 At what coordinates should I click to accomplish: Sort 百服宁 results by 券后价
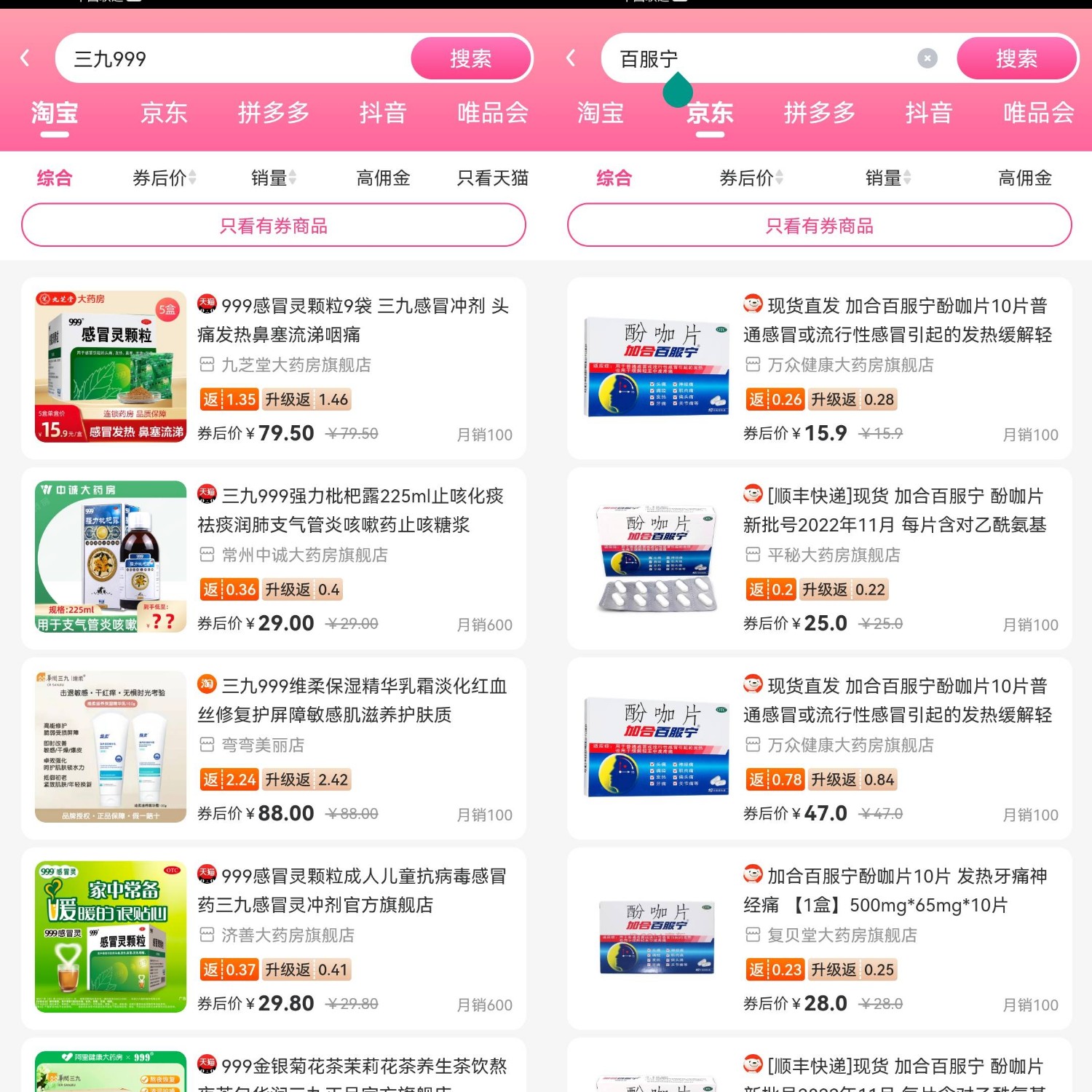click(x=751, y=178)
